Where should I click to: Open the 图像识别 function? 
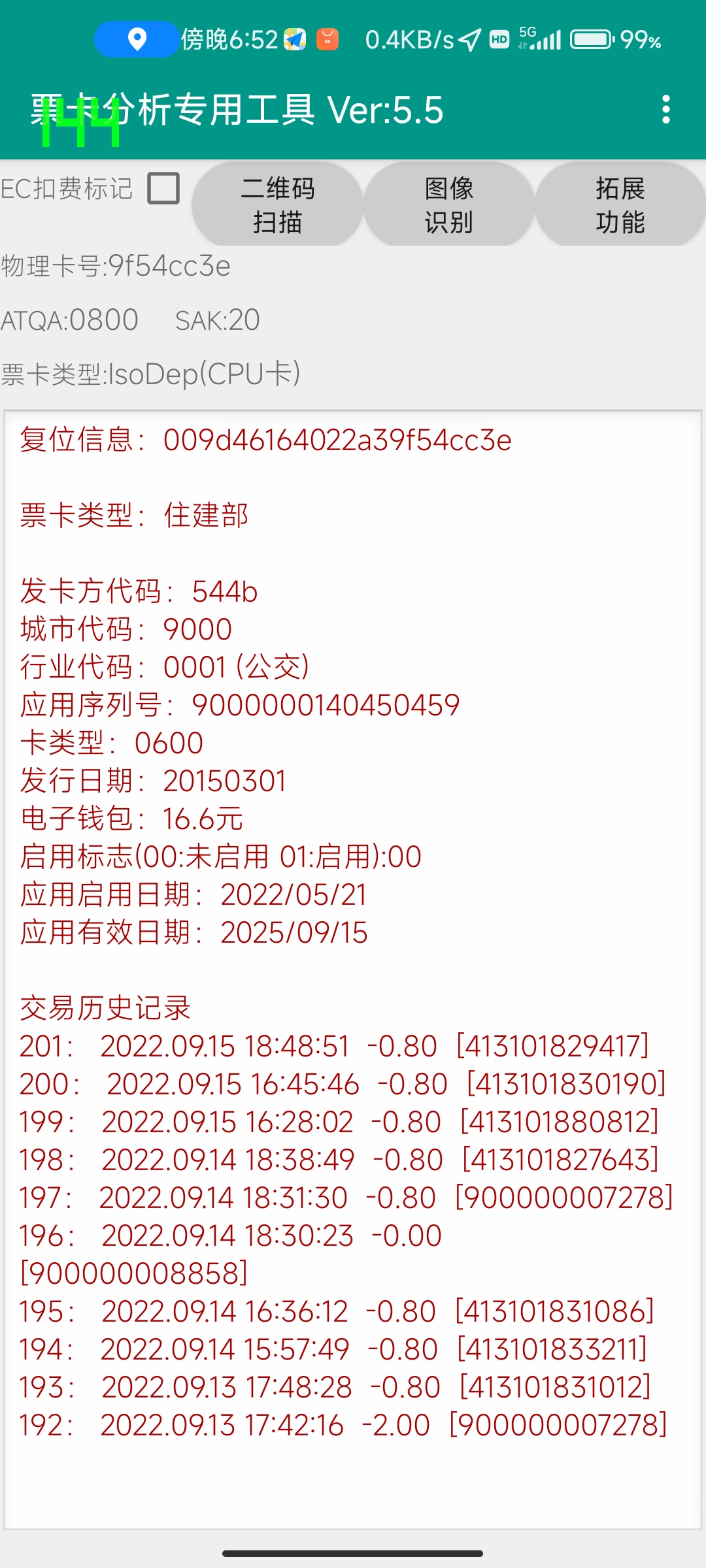449,204
